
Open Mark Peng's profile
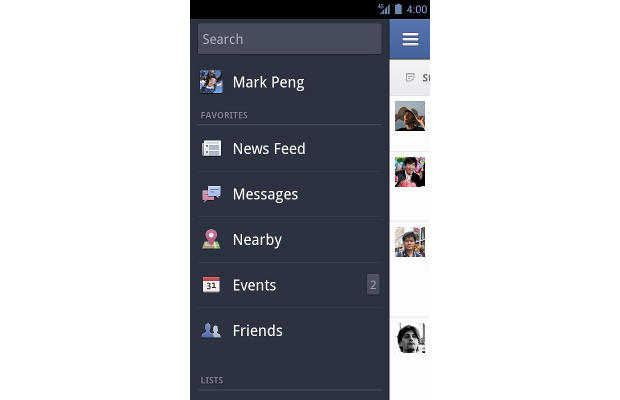pyautogui.click(x=268, y=82)
